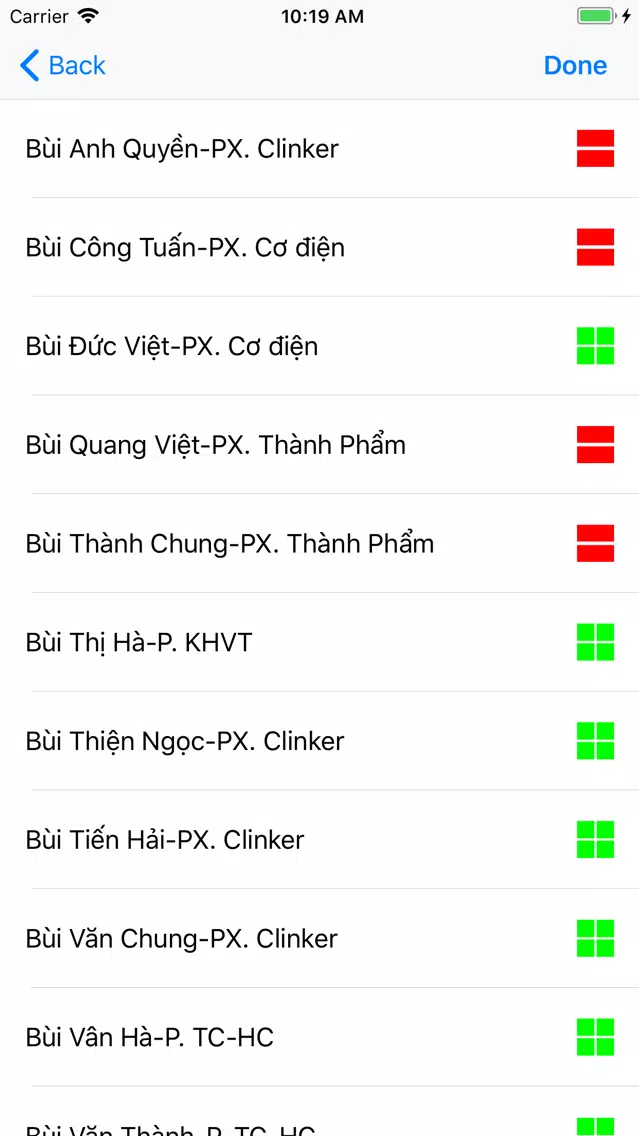This screenshot has width=639, height=1136.
Task: Open Bùi Thiện Ngọc-PX. Clinker entry
Action: 320,740
